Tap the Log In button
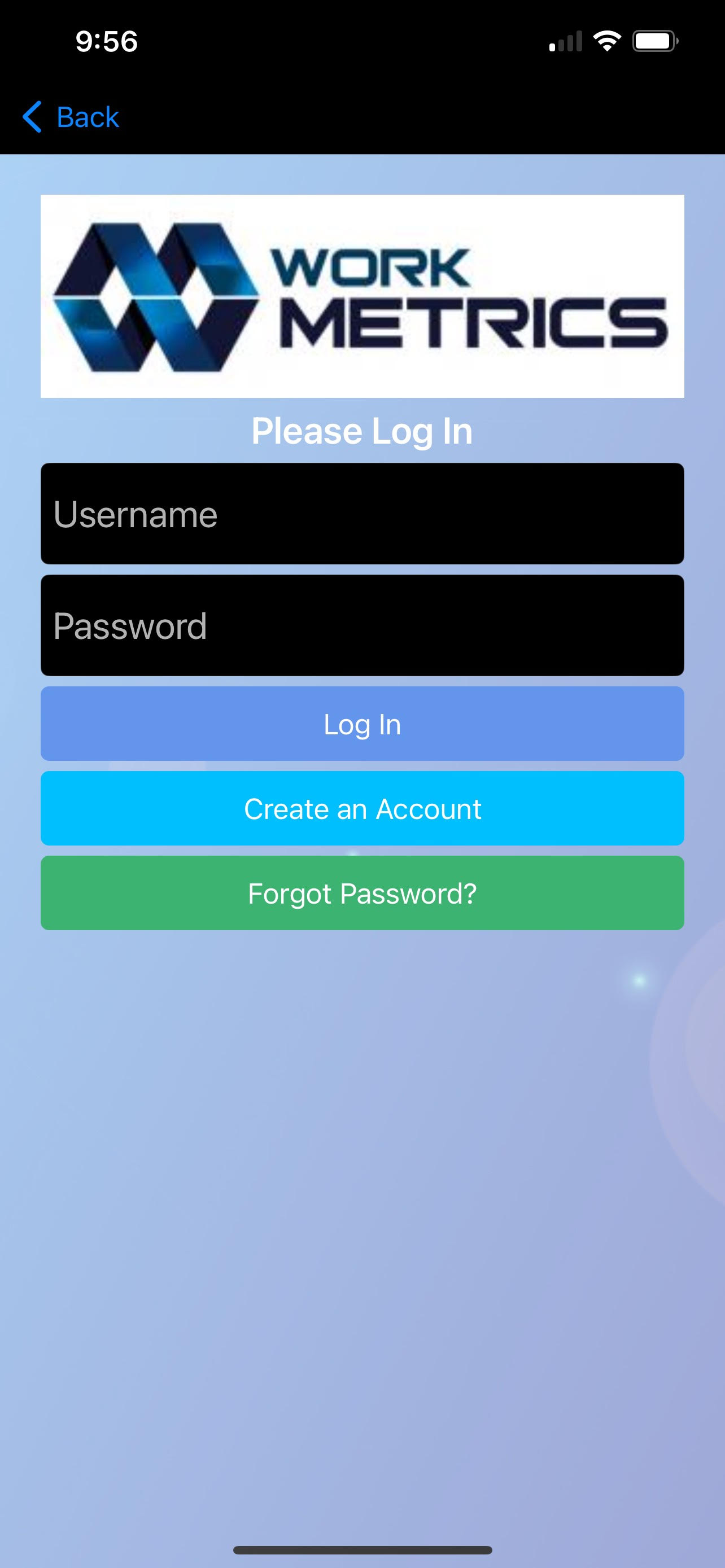725x1568 pixels. coord(362,724)
